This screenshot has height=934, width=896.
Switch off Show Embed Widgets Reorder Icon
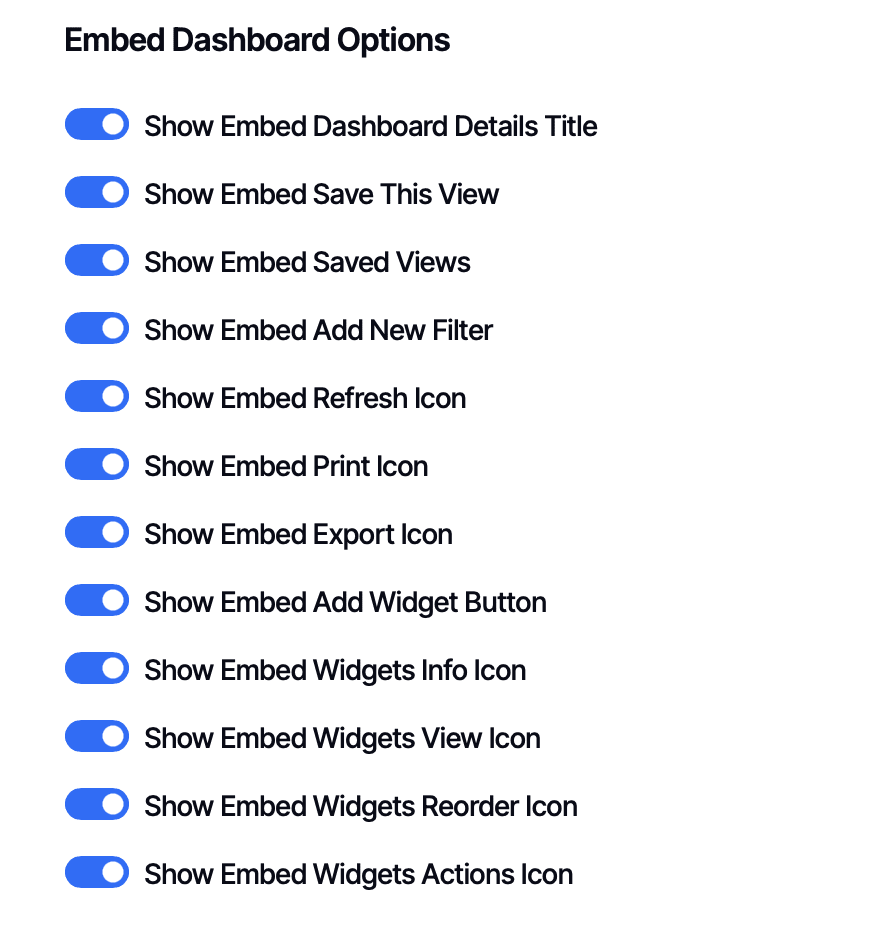pos(97,805)
